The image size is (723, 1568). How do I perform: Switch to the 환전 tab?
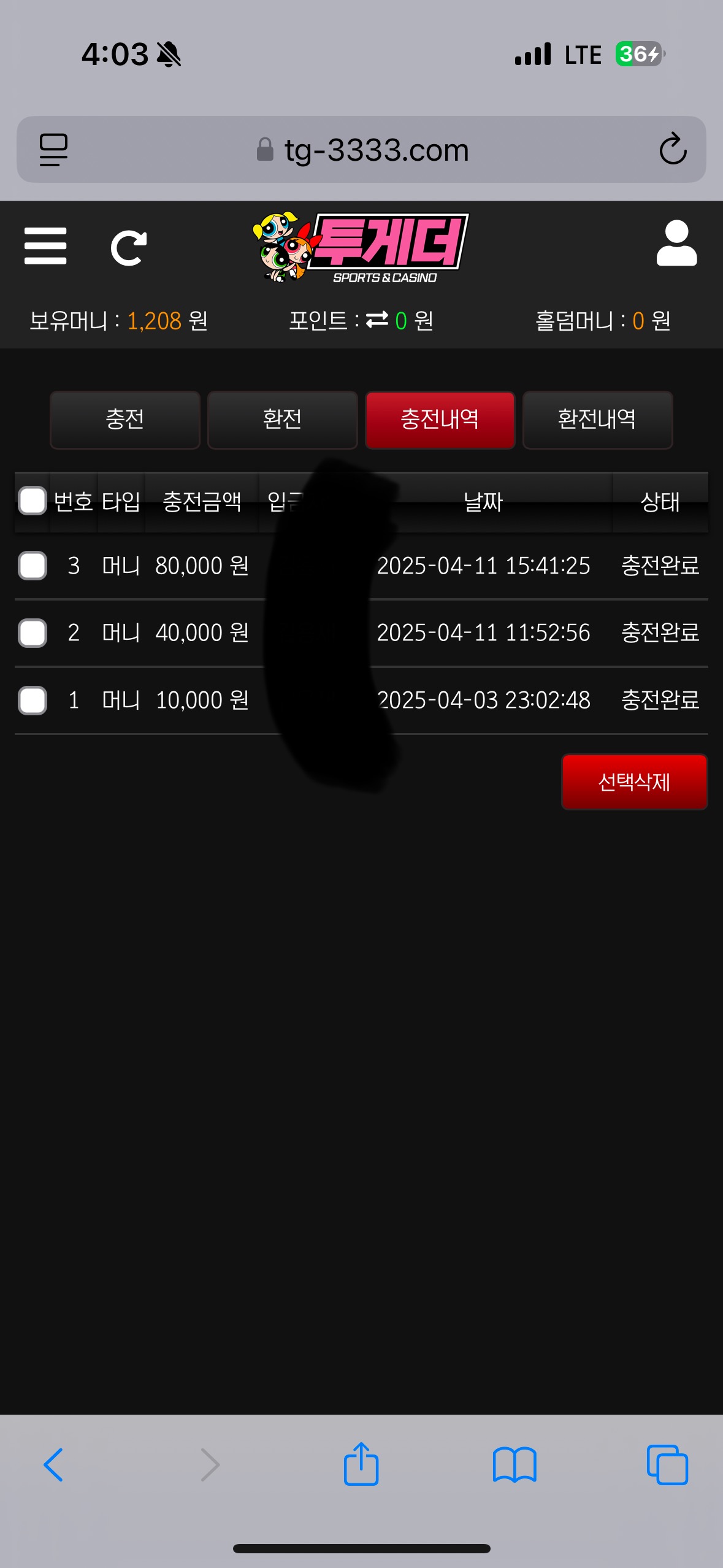click(x=282, y=420)
